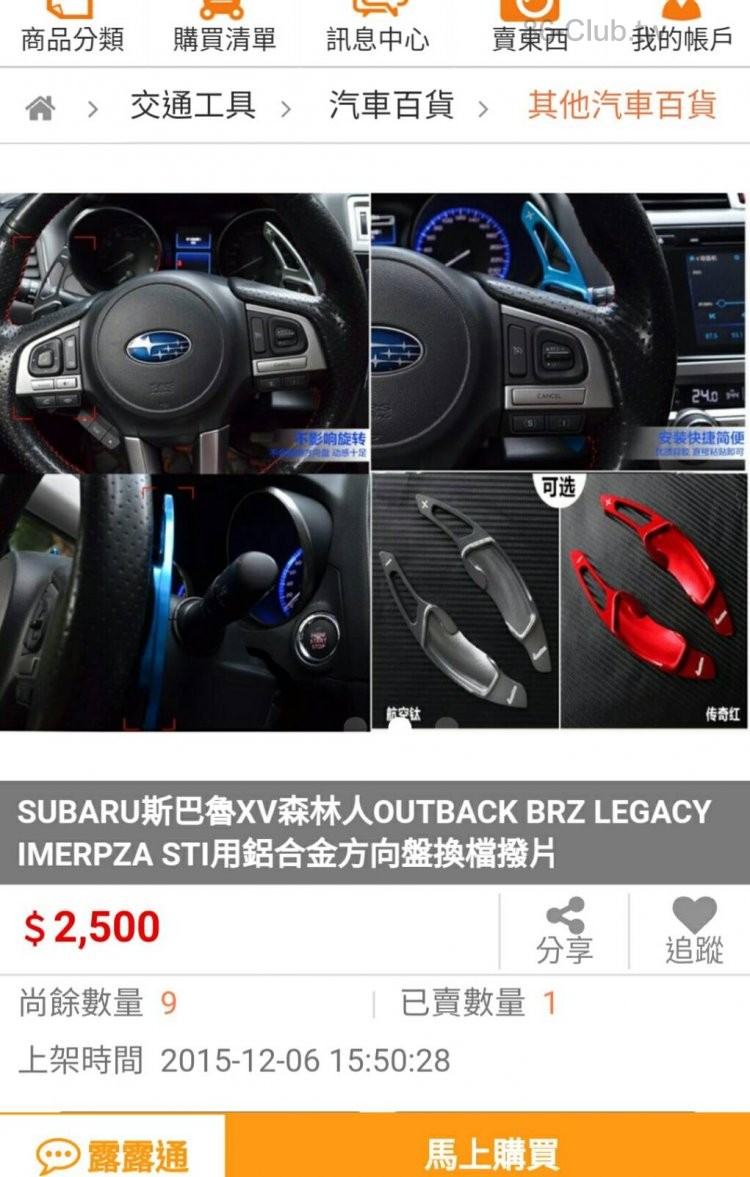This screenshot has height=1177, width=750.
Task: Buy now with 馬上購買
Action: (x=490, y=1153)
